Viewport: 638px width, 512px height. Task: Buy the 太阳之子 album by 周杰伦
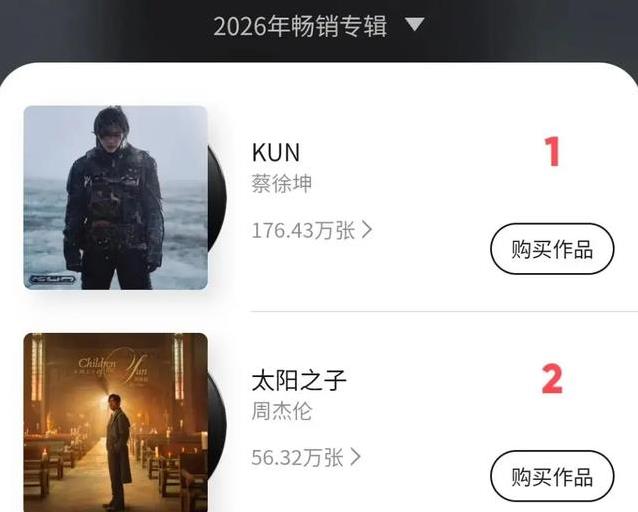552,476
